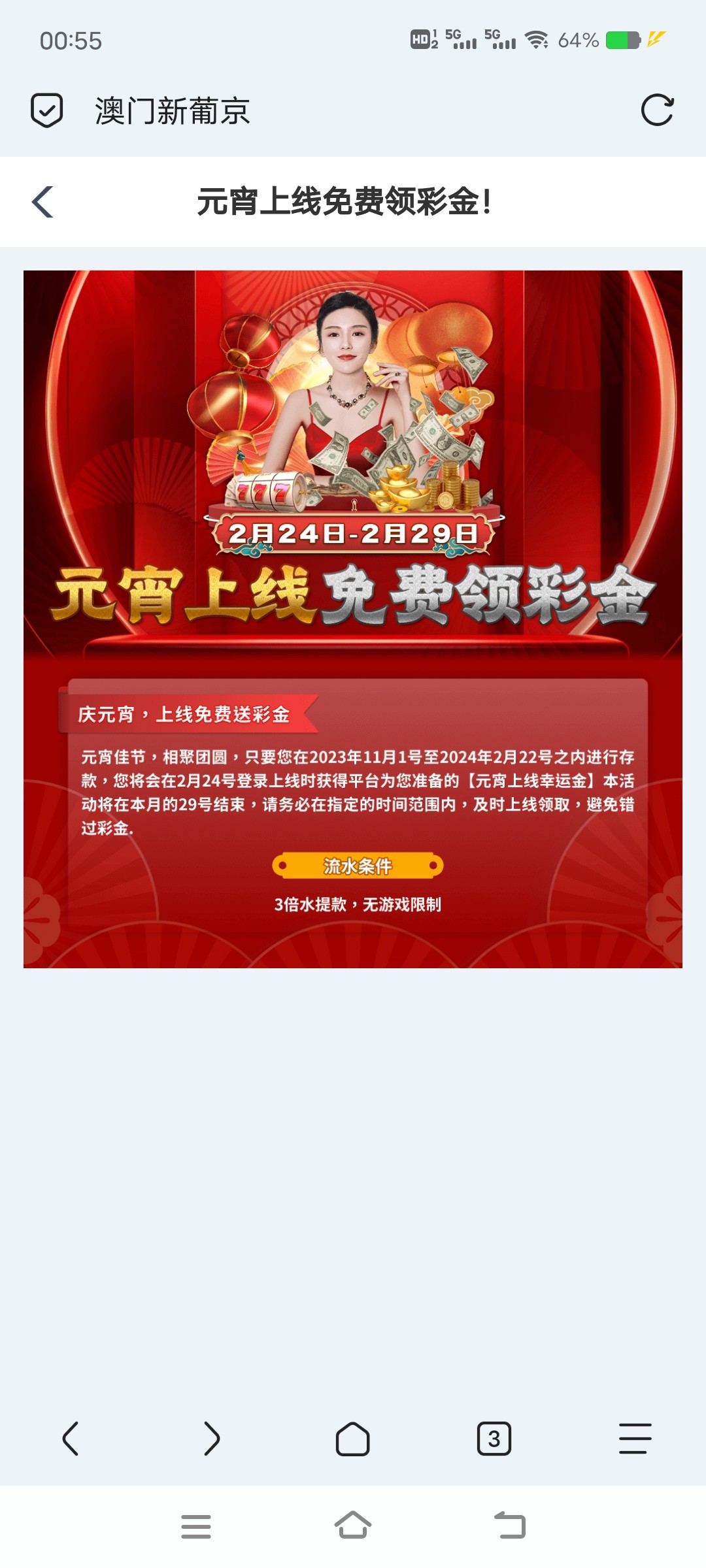Screen dimensions: 706x1568
Task: Go forward using the browser toolbar arrow
Action: pyautogui.click(x=212, y=1438)
